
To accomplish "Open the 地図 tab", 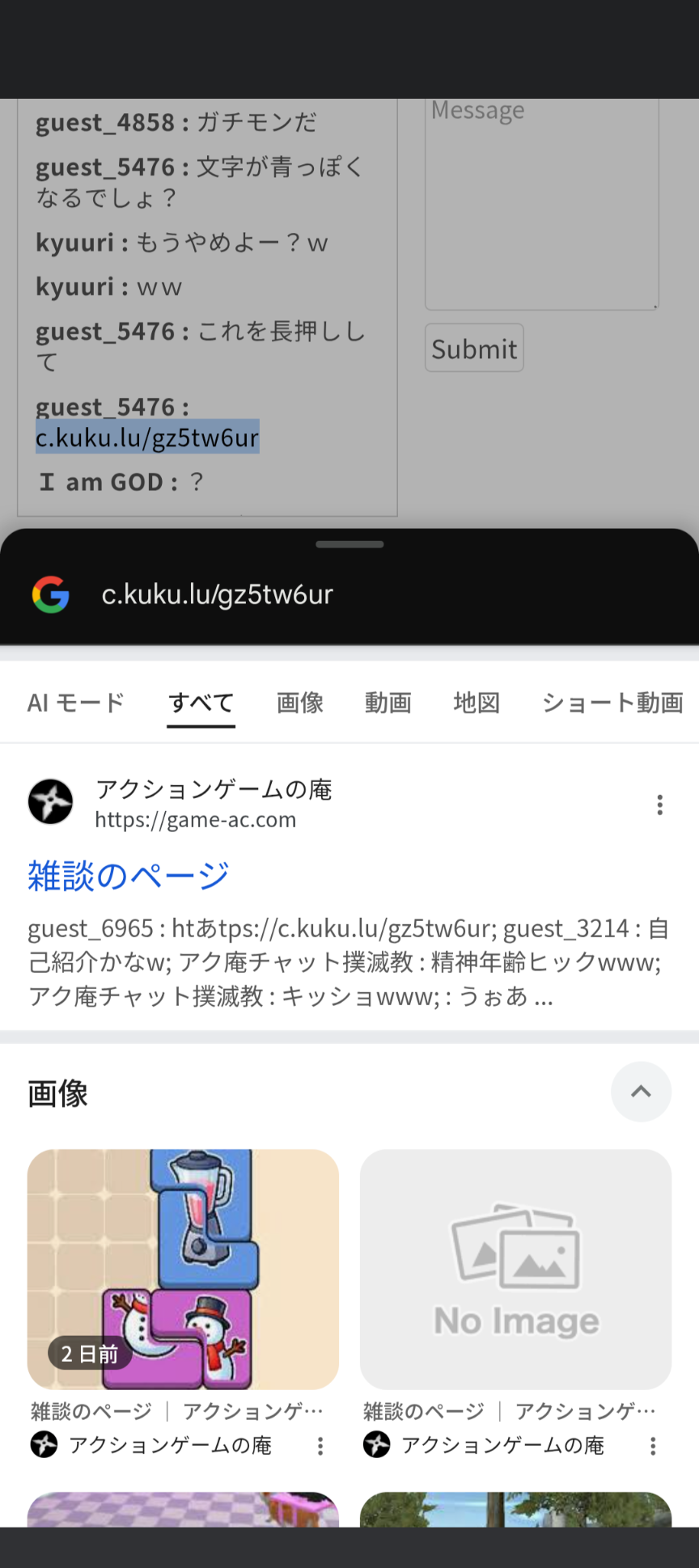I will [x=477, y=703].
